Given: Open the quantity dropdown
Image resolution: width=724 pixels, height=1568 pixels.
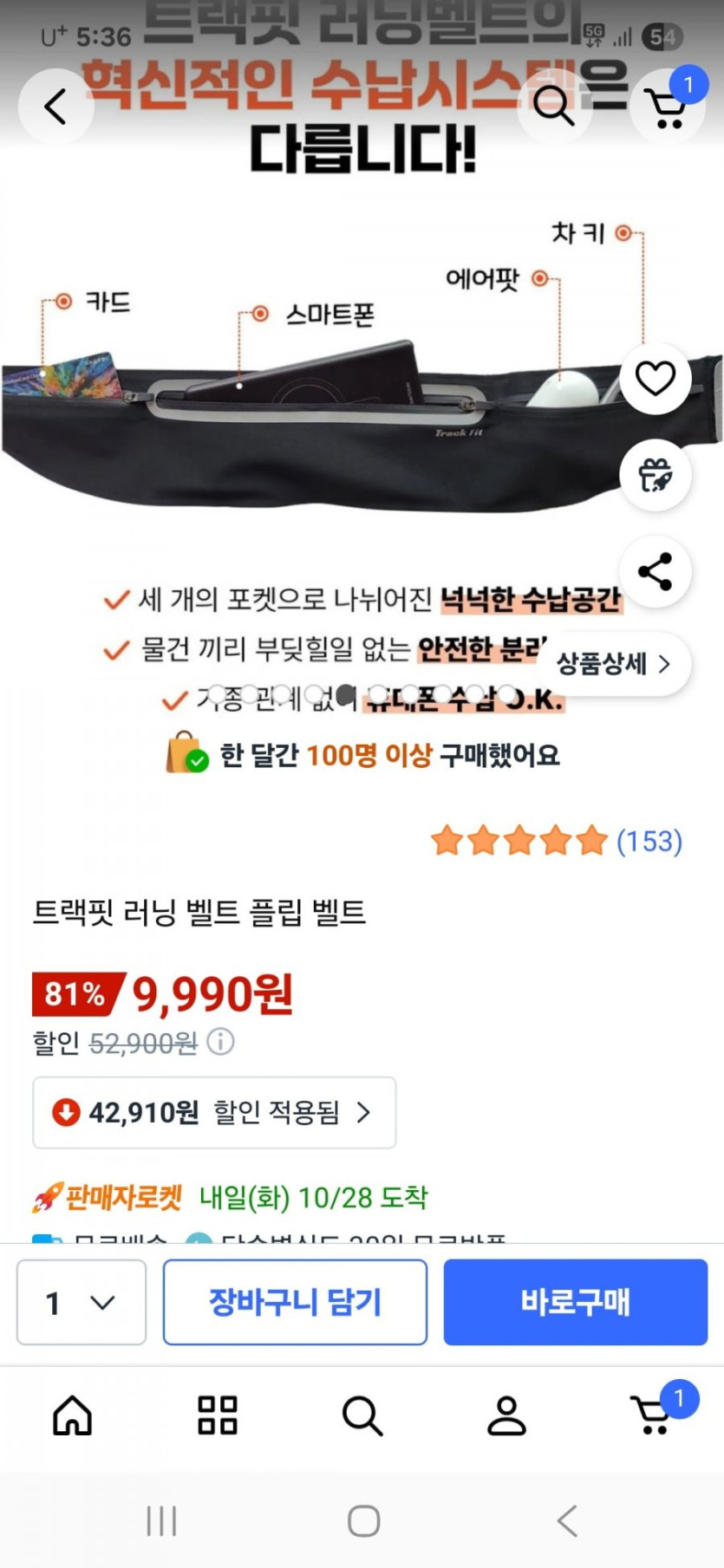Looking at the screenshot, I should [x=81, y=1302].
